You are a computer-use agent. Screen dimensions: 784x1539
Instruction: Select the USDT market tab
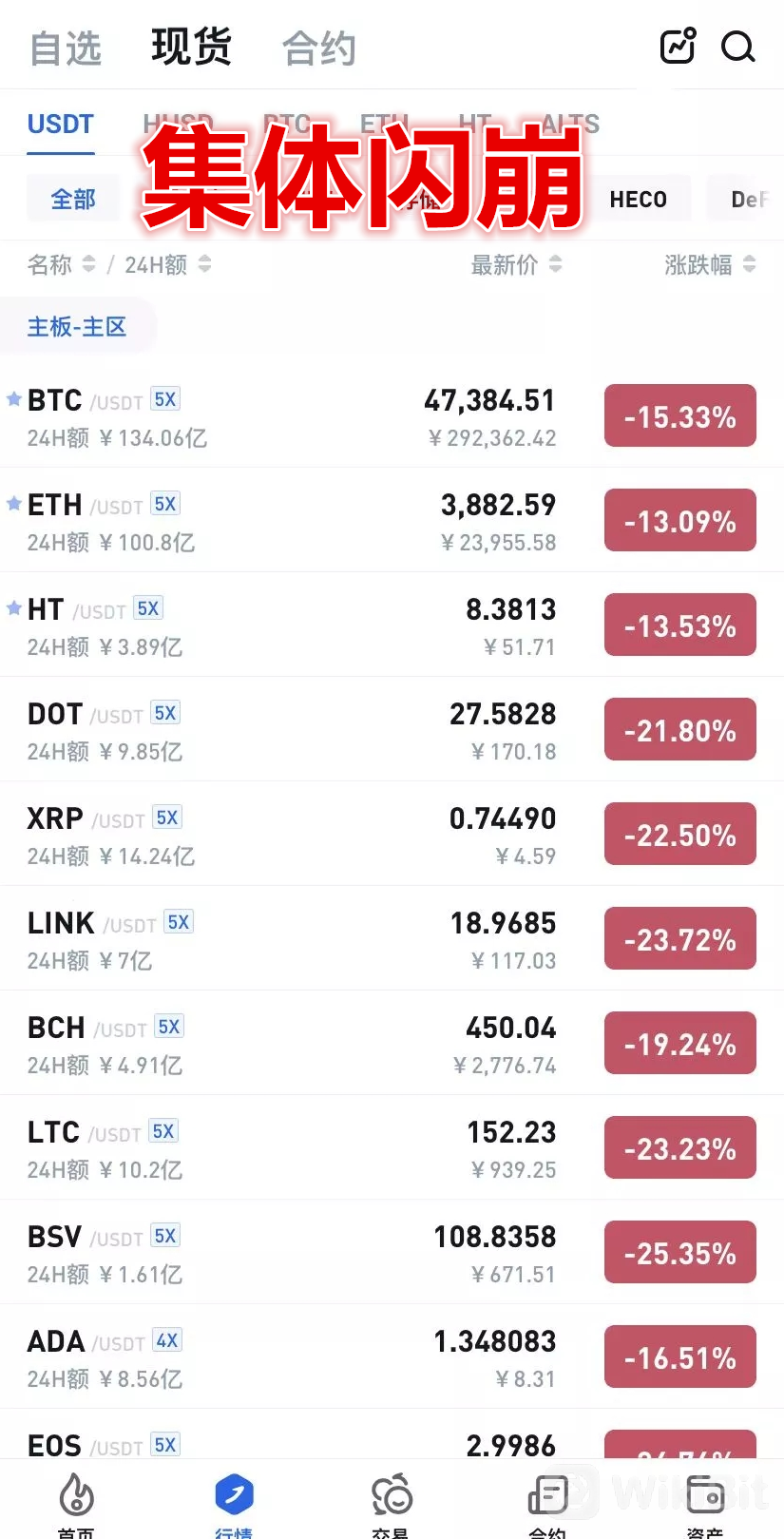[x=61, y=125]
